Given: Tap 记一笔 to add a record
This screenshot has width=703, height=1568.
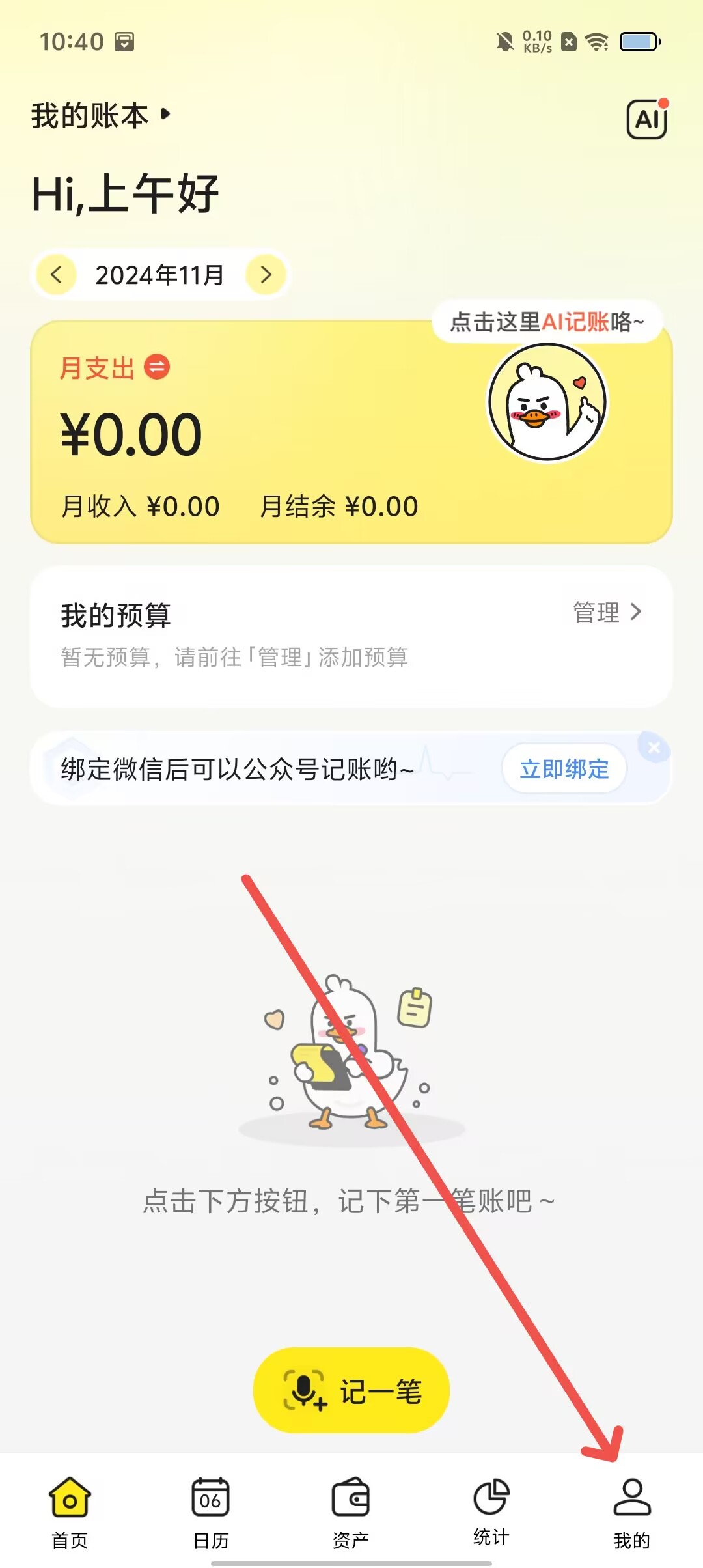Looking at the screenshot, I should pos(351,1390).
